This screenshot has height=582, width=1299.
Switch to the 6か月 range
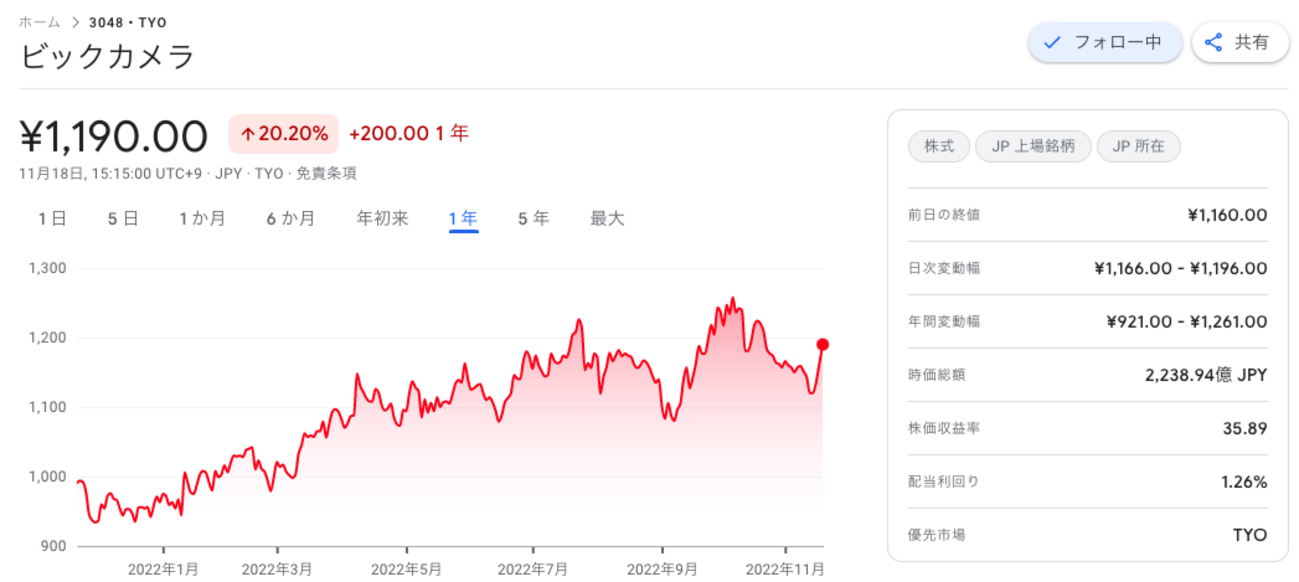point(290,218)
